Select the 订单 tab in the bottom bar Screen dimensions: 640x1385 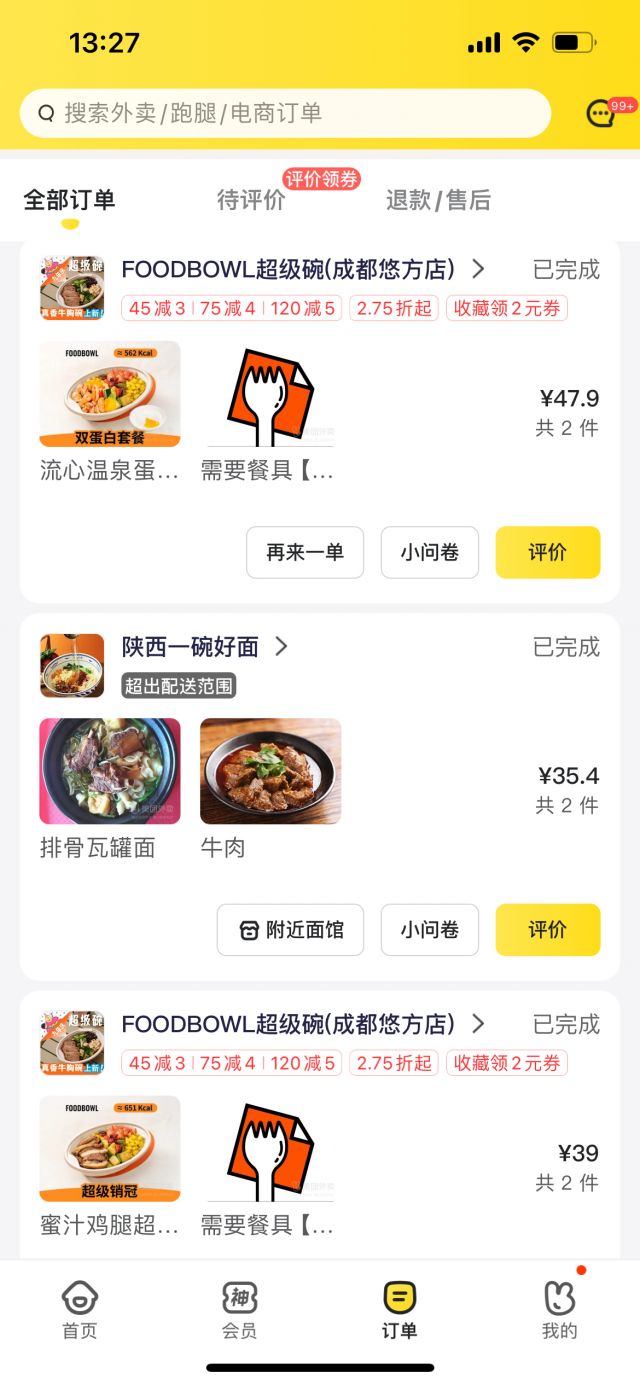click(x=400, y=1310)
